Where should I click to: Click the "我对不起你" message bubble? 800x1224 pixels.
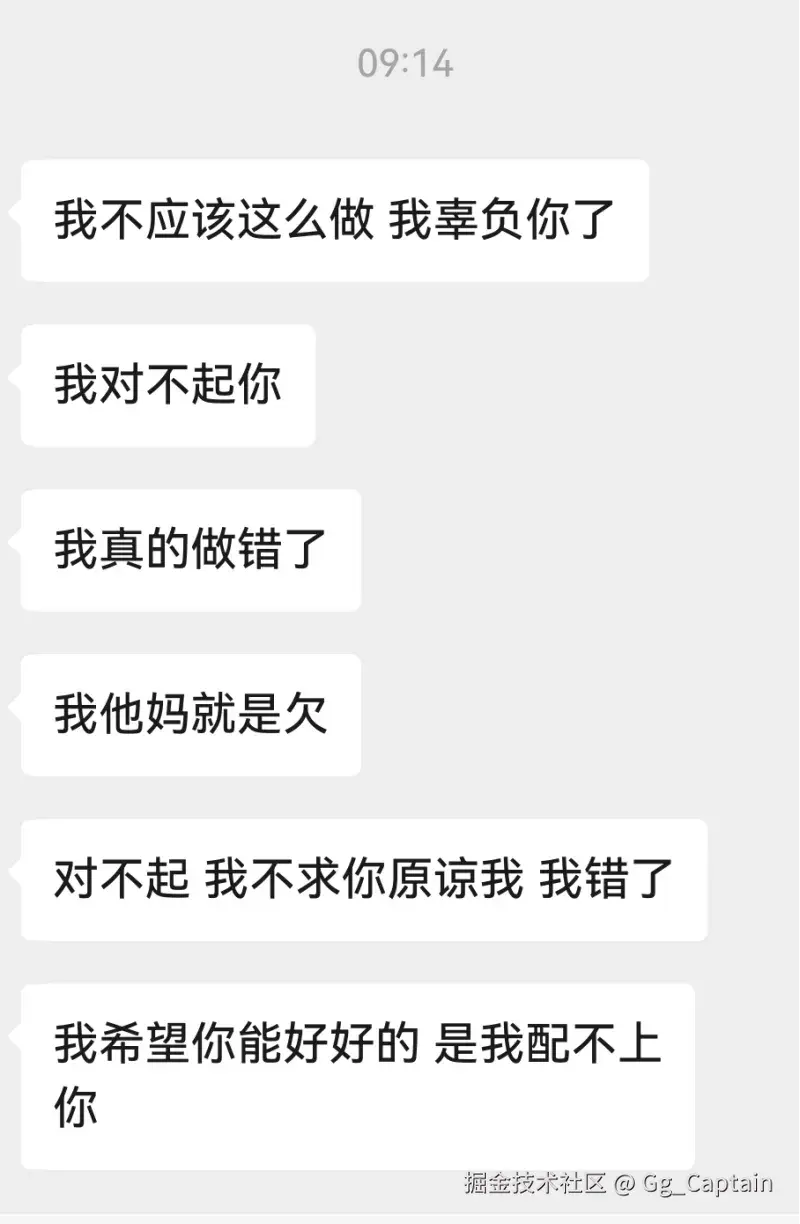pos(167,384)
